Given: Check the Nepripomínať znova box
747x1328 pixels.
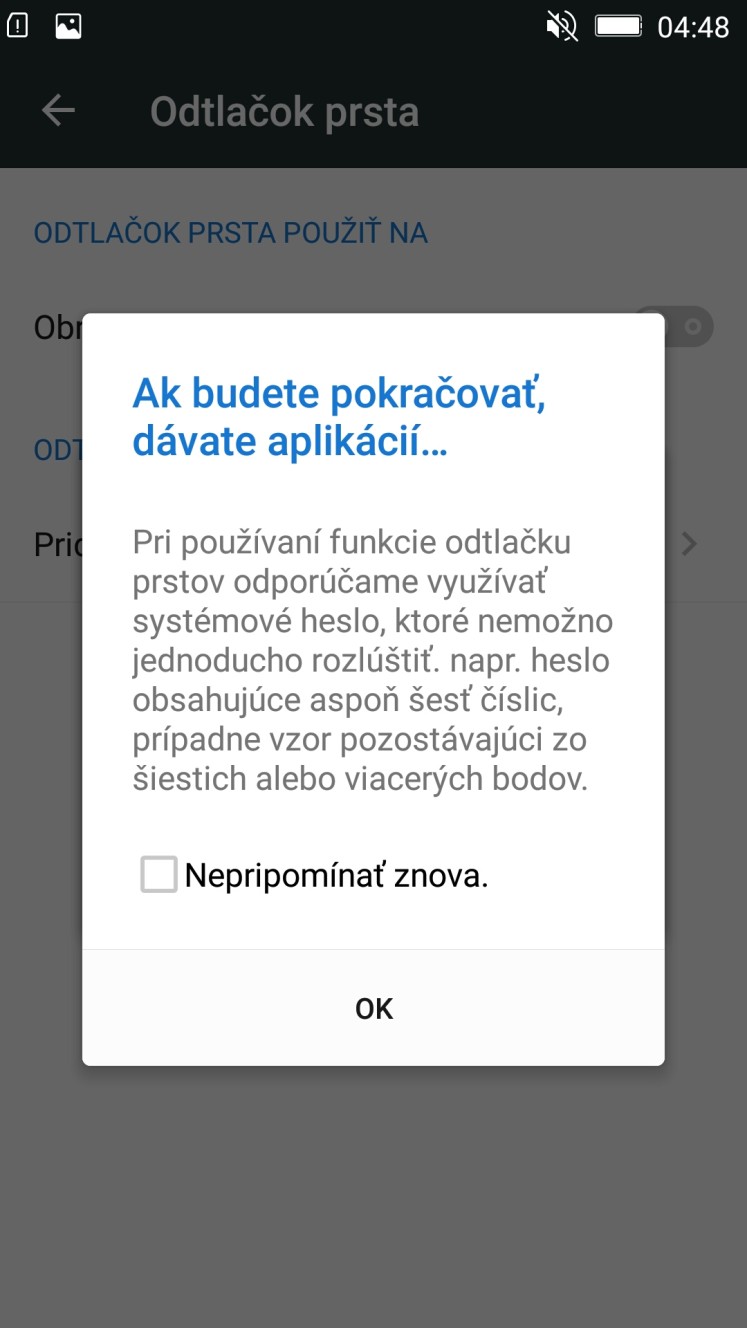Looking at the screenshot, I should coord(159,875).
